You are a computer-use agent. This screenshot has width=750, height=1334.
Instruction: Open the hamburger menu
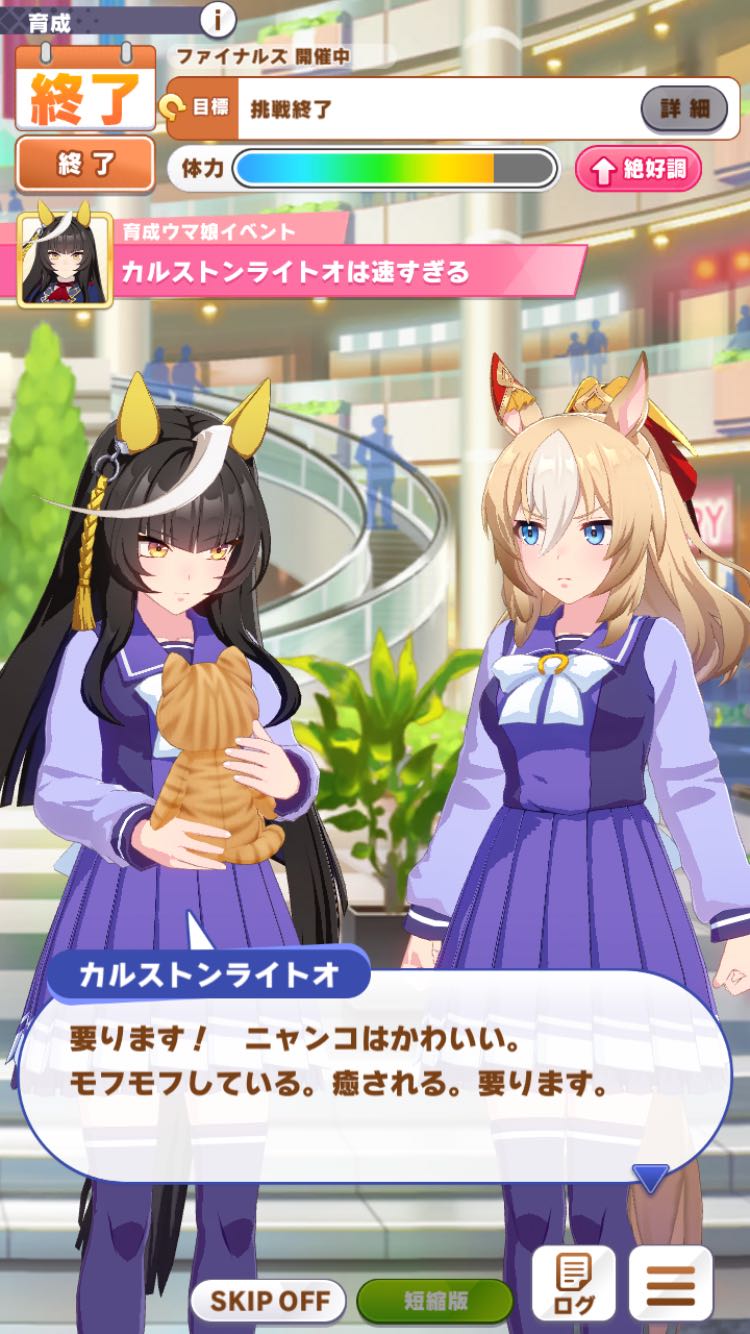[670, 1284]
